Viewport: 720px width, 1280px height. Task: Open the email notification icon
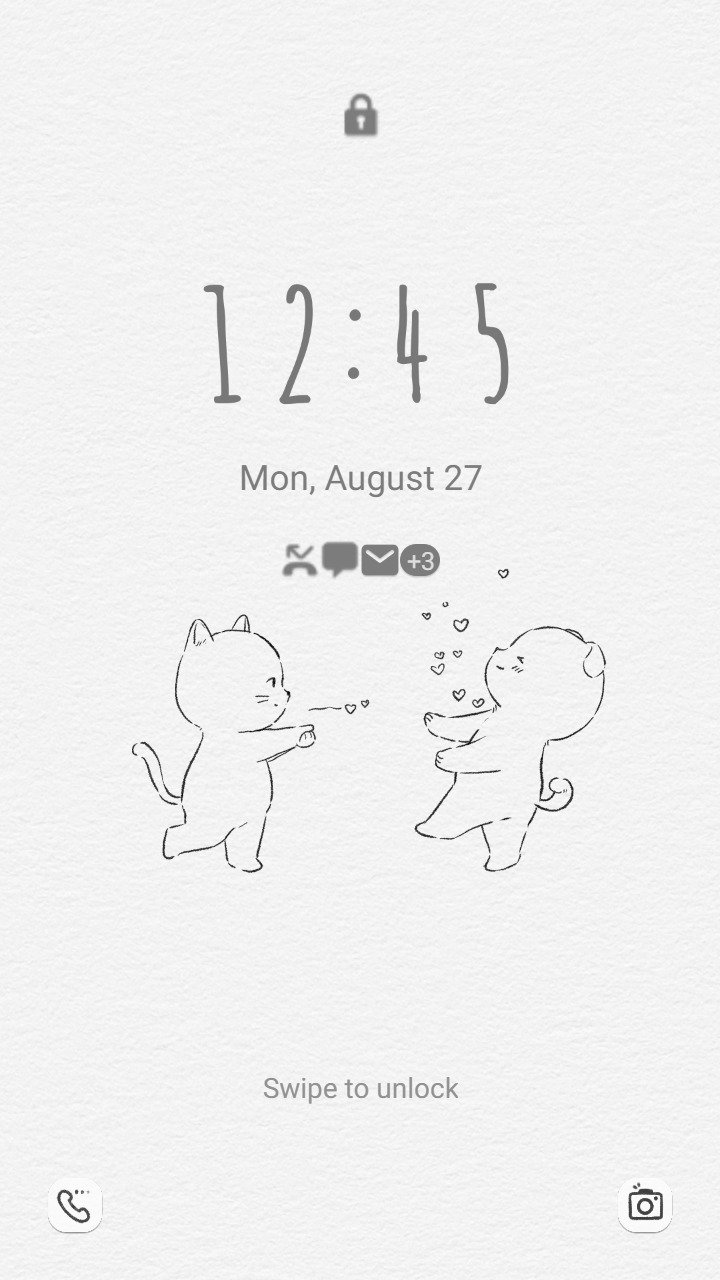point(380,561)
